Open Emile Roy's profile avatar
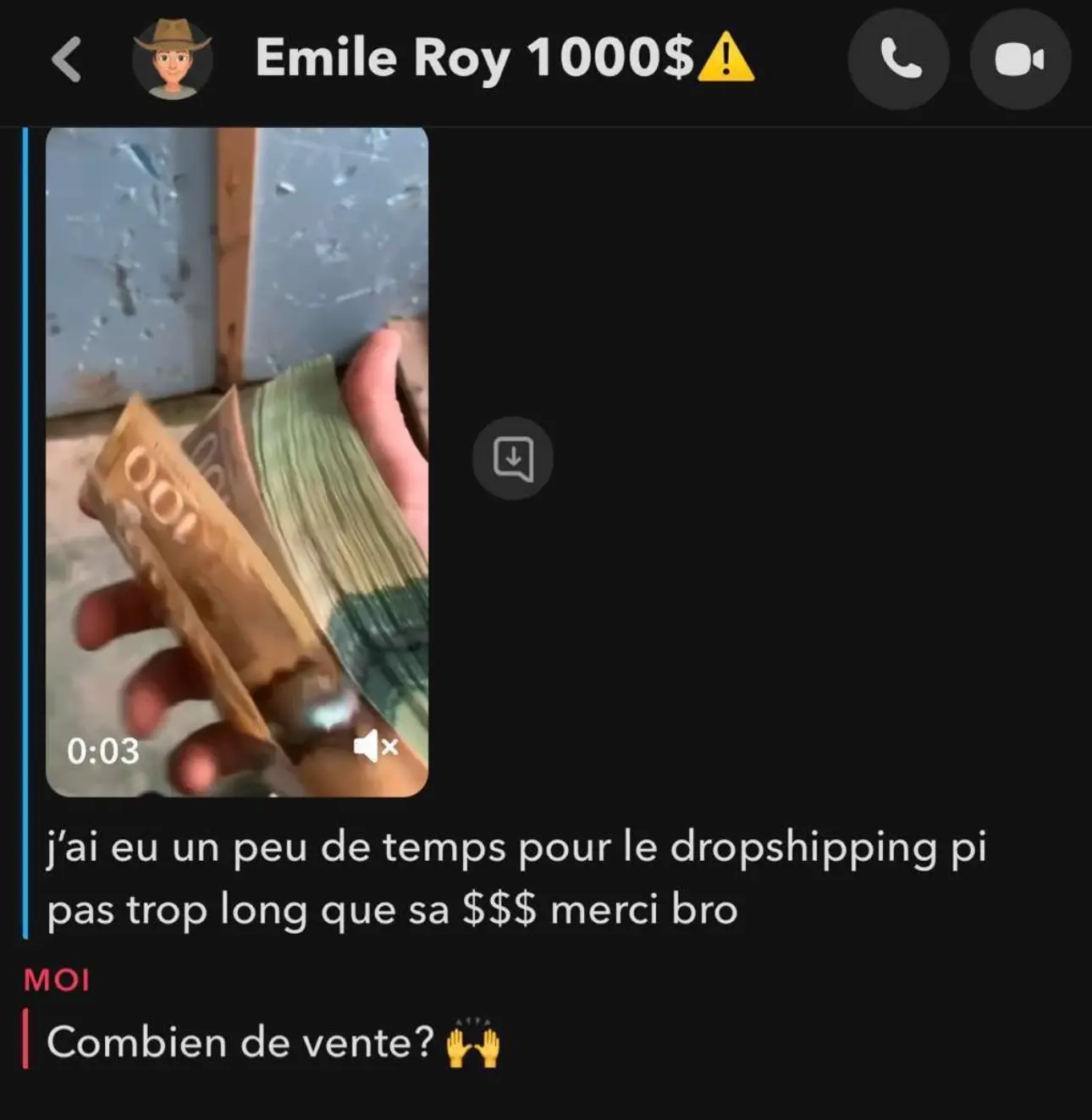This screenshot has height=1120, width=1092. click(x=173, y=59)
